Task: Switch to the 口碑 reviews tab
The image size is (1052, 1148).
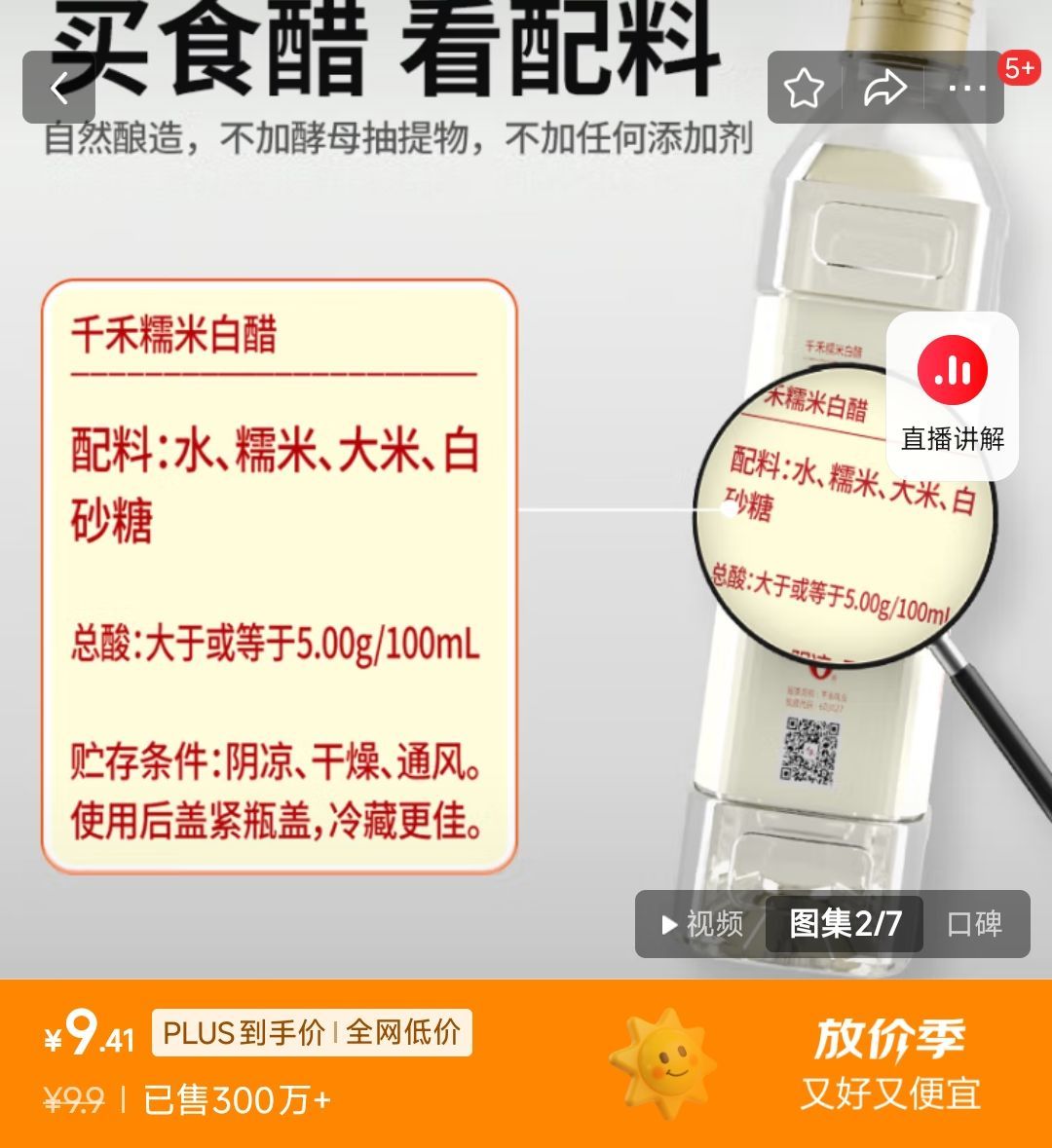Action: pos(974,924)
